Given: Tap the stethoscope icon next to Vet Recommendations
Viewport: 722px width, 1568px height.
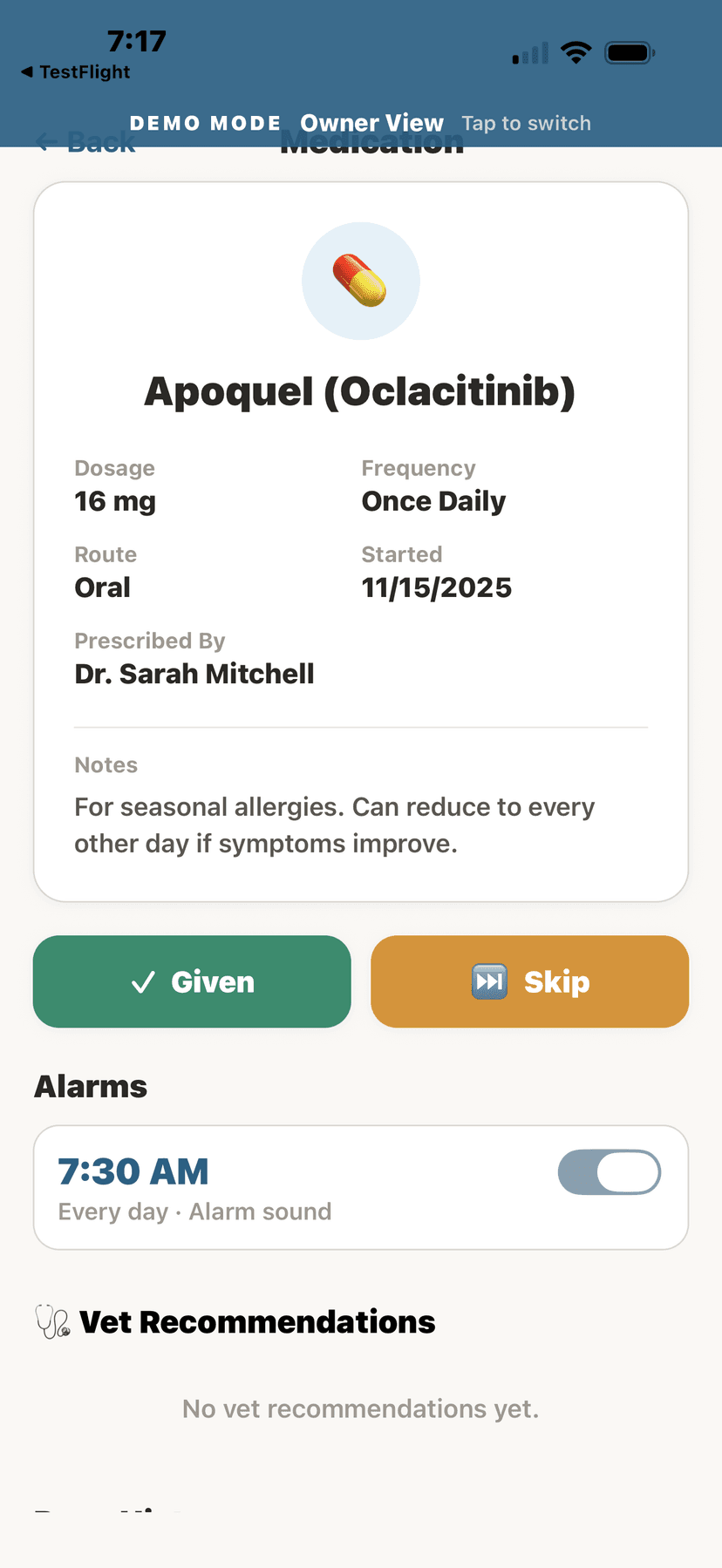Looking at the screenshot, I should pos(51,1321).
